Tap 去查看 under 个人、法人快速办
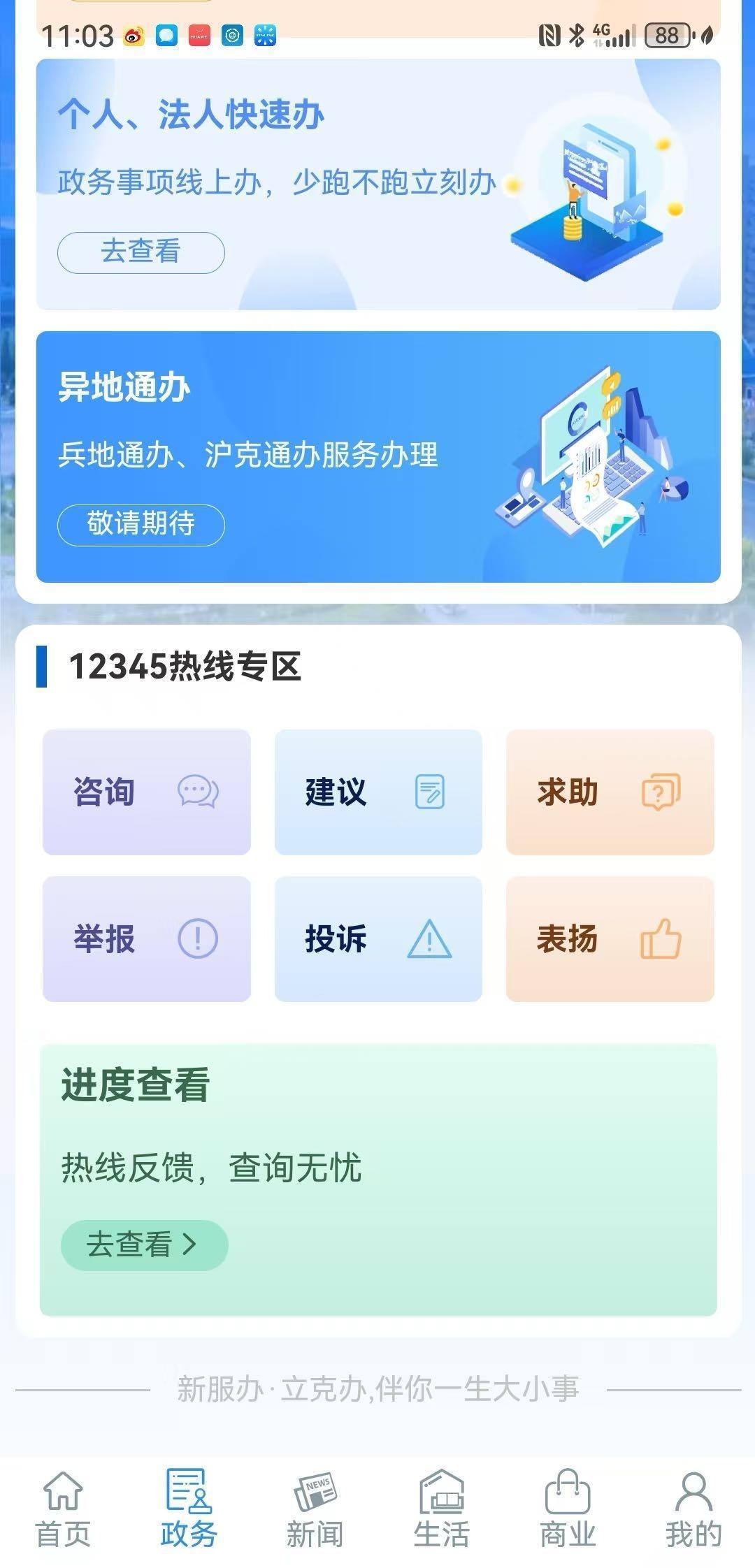755x1568 pixels. pos(141,252)
